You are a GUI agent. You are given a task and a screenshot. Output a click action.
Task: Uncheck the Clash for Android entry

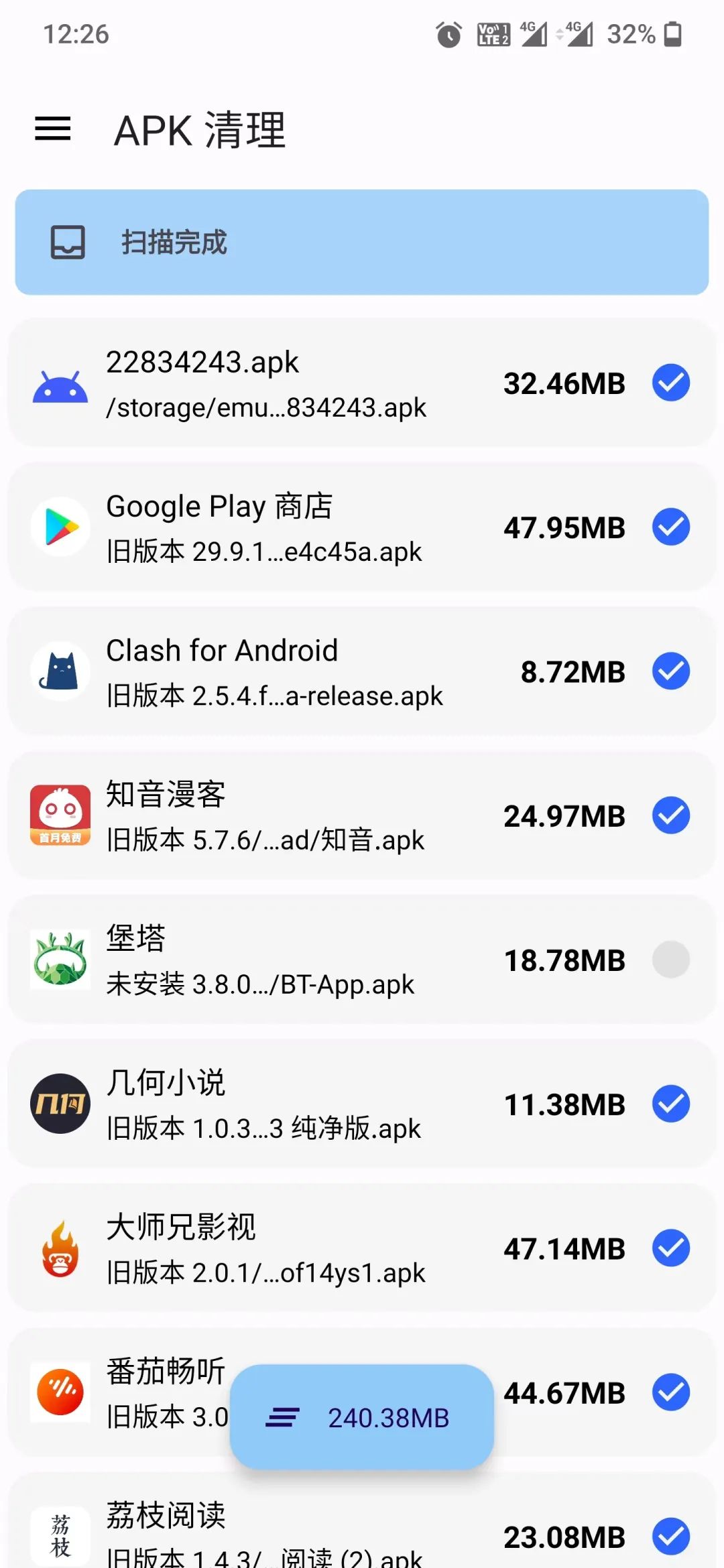pos(670,671)
